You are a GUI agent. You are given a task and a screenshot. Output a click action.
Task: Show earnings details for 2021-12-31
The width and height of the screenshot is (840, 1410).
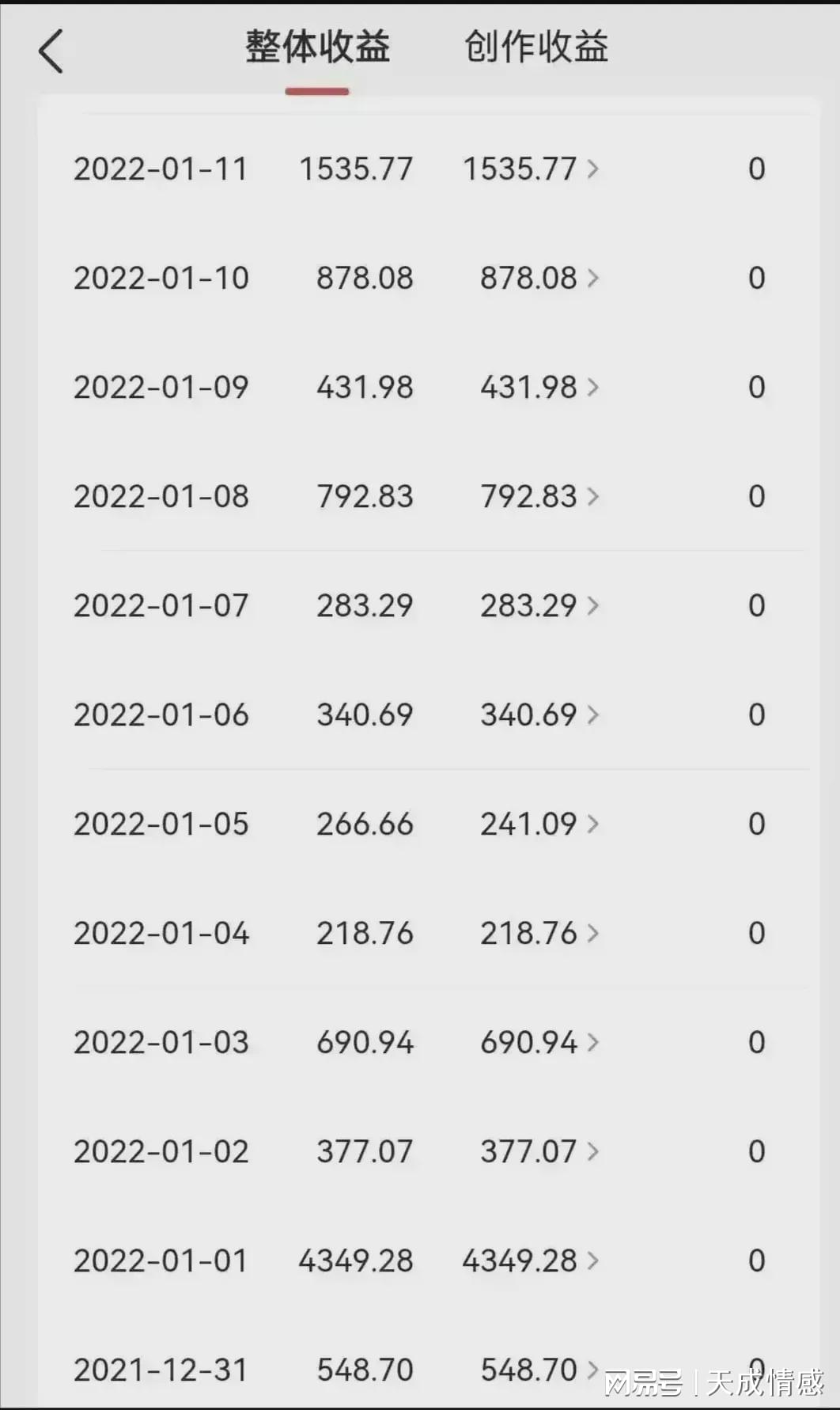(x=539, y=1370)
